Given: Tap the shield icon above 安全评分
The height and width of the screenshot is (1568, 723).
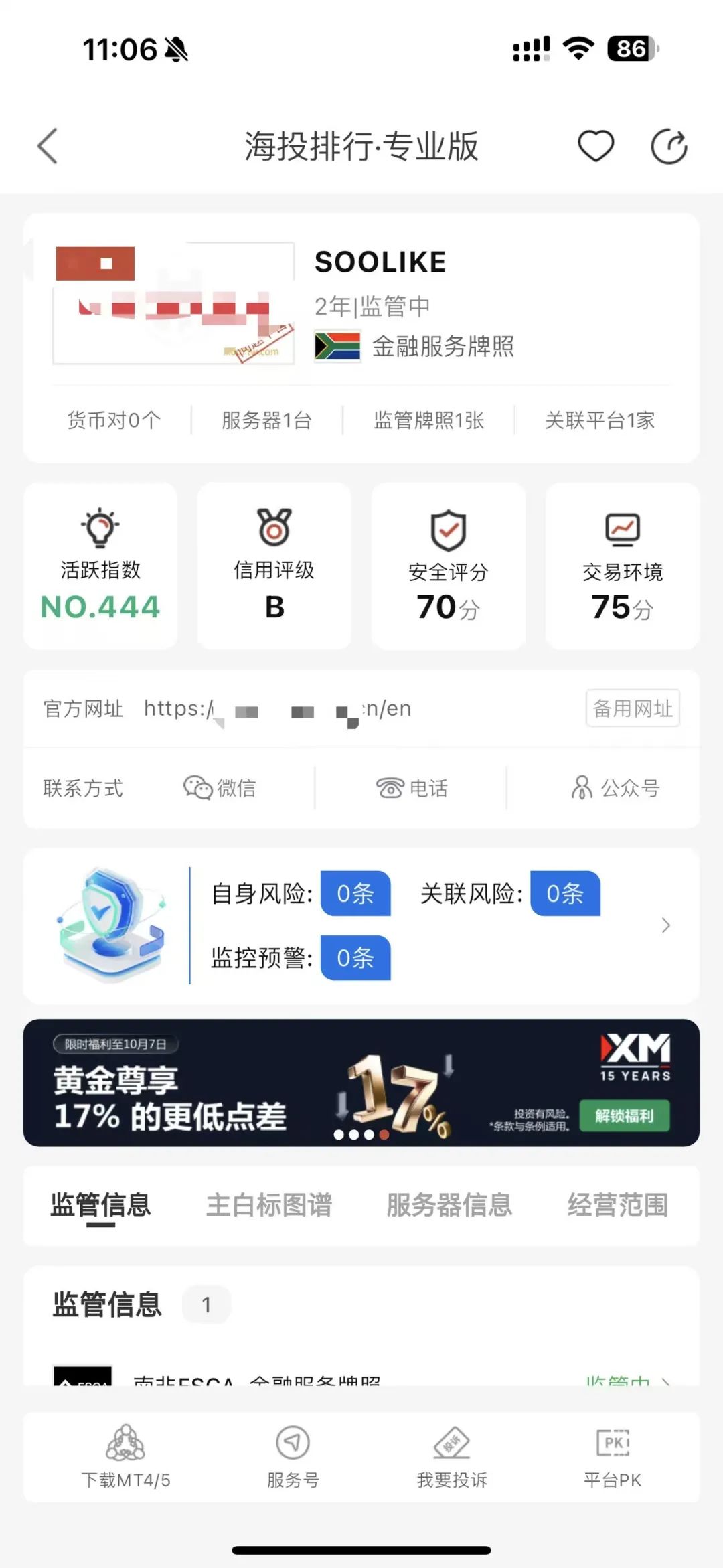Looking at the screenshot, I should click(448, 531).
